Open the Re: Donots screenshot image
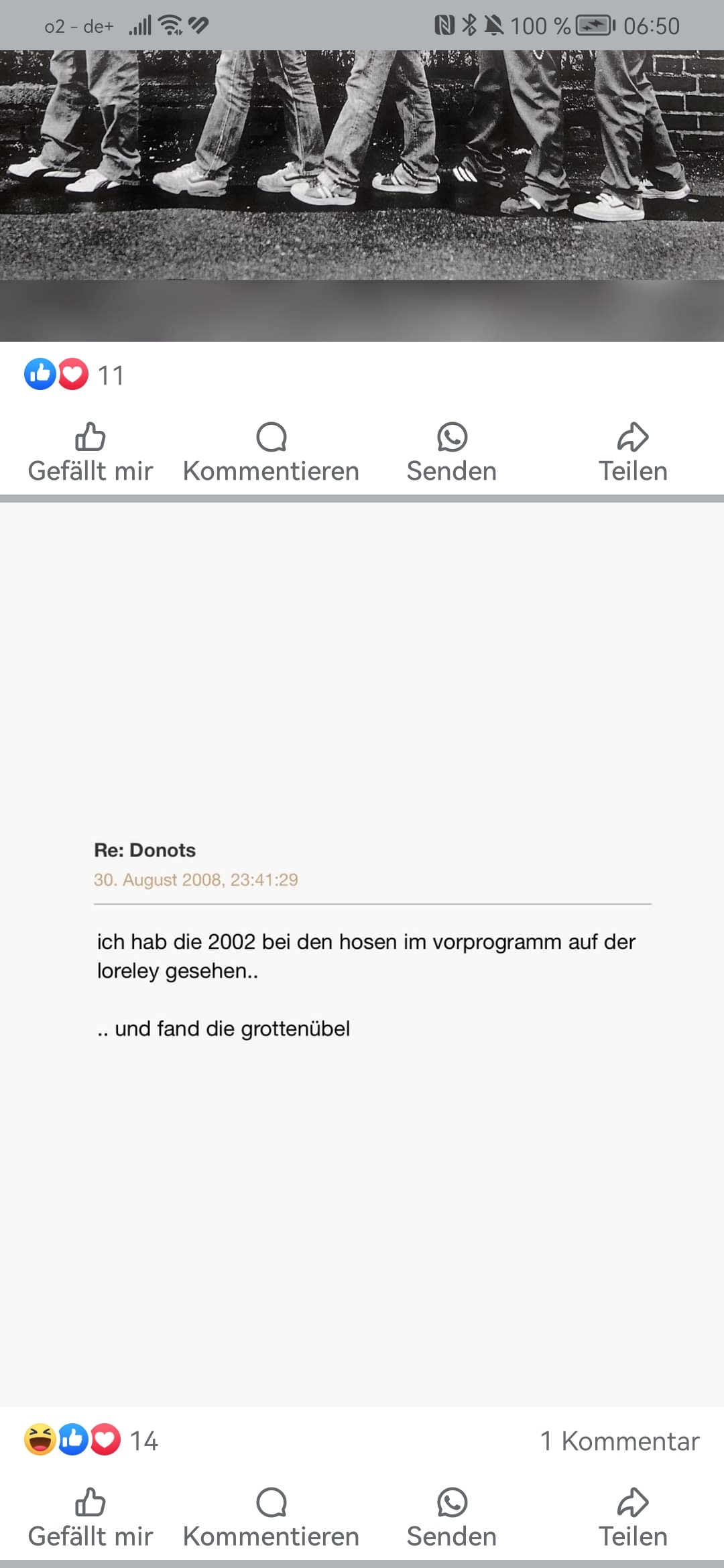 (x=362, y=952)
